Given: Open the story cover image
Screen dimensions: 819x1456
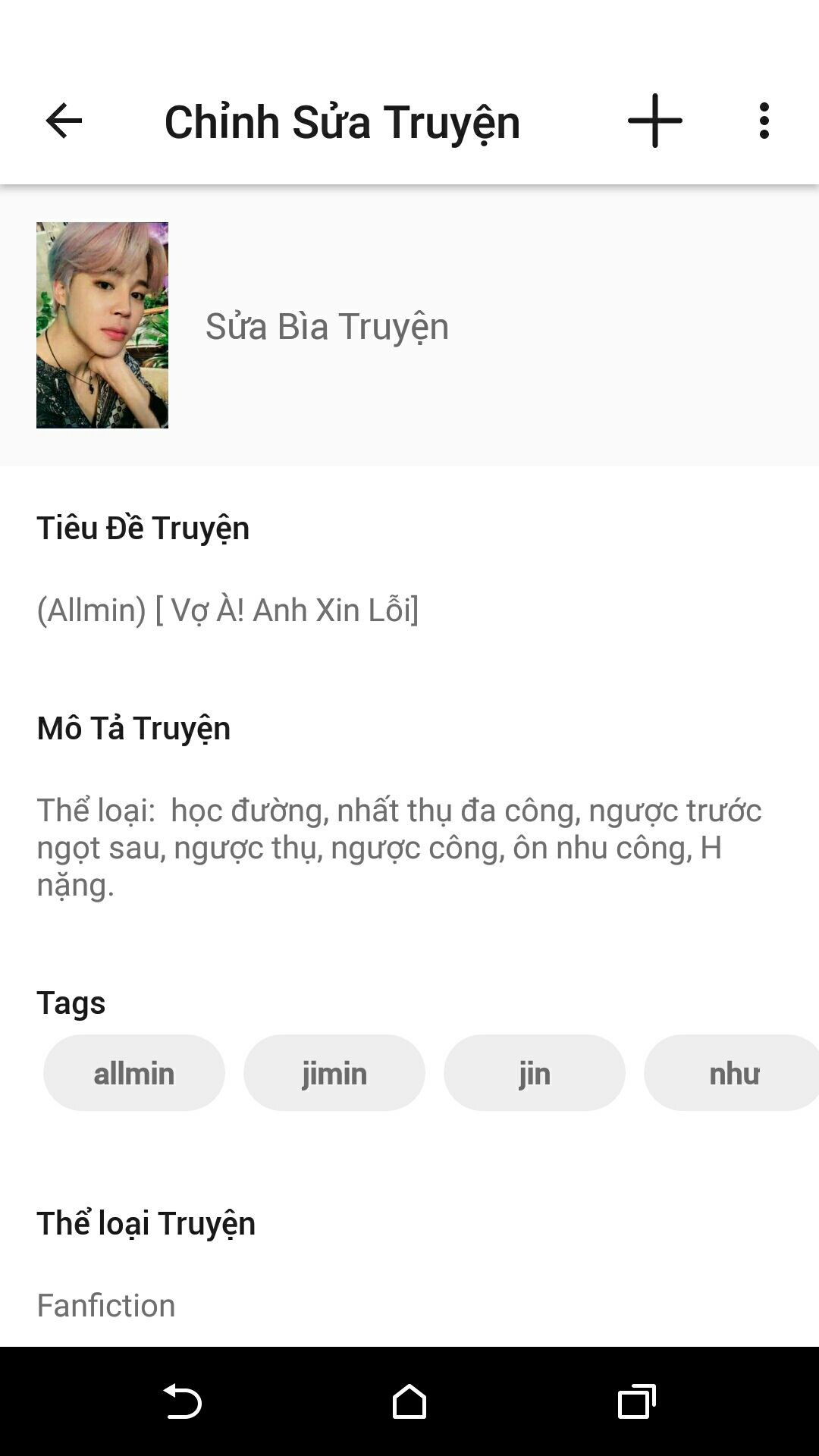Looking at the screenshot, I should click(x=102, y=325).
